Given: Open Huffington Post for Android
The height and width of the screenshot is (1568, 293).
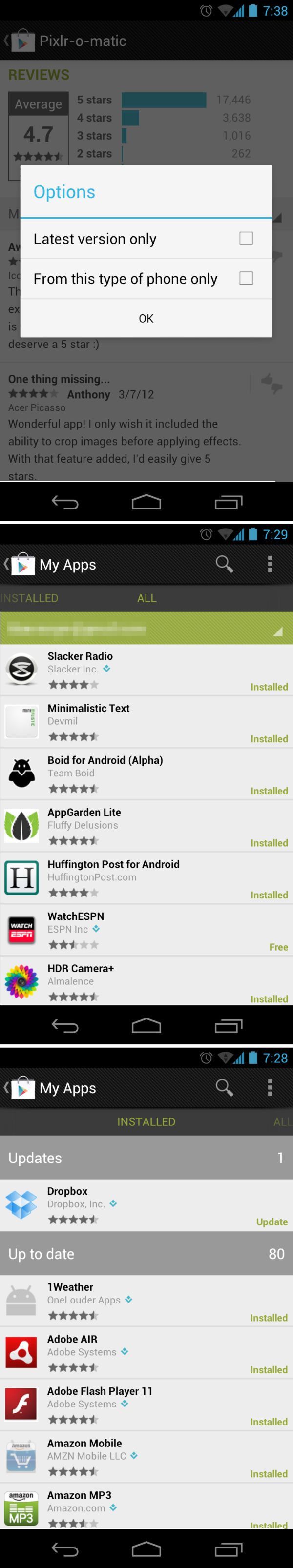Looking at the screenshot, I should [x=146, y=878].
